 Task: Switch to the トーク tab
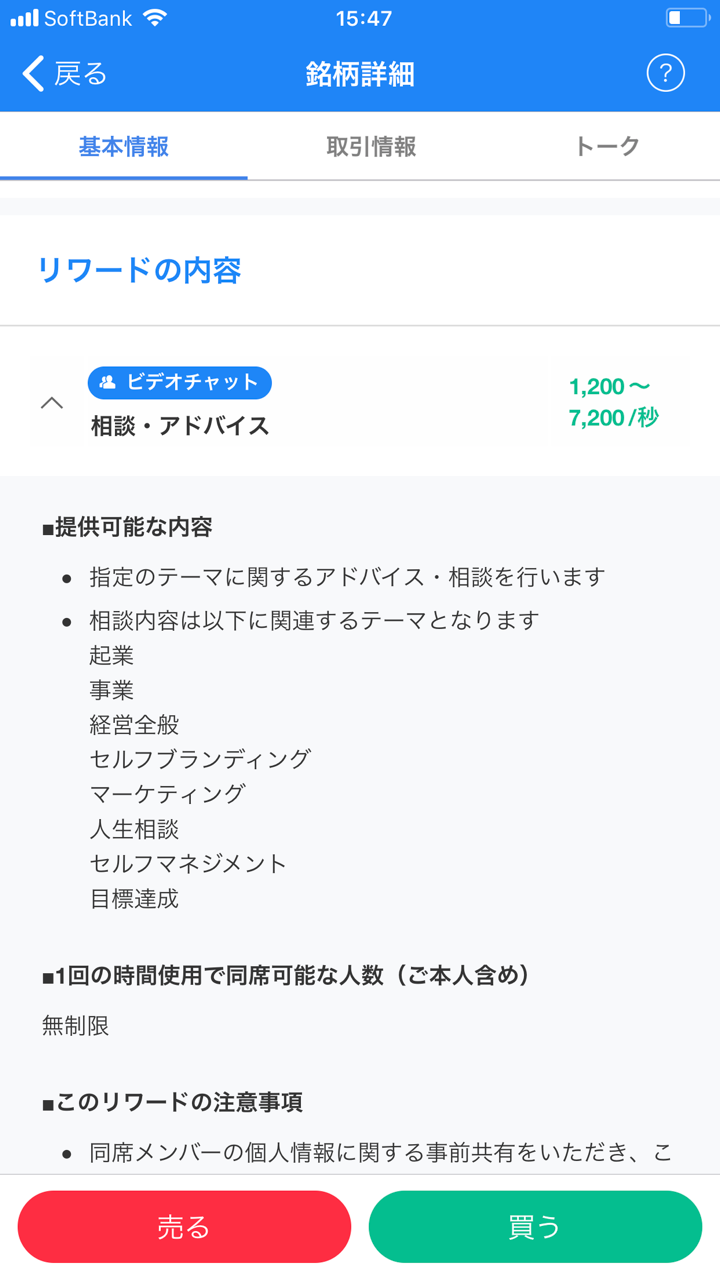[x=607, y=147]
